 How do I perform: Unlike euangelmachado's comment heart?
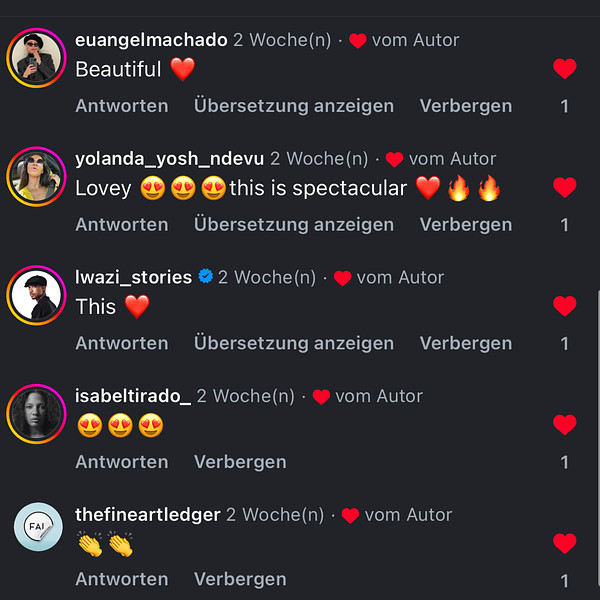click(x=565, y=69)
